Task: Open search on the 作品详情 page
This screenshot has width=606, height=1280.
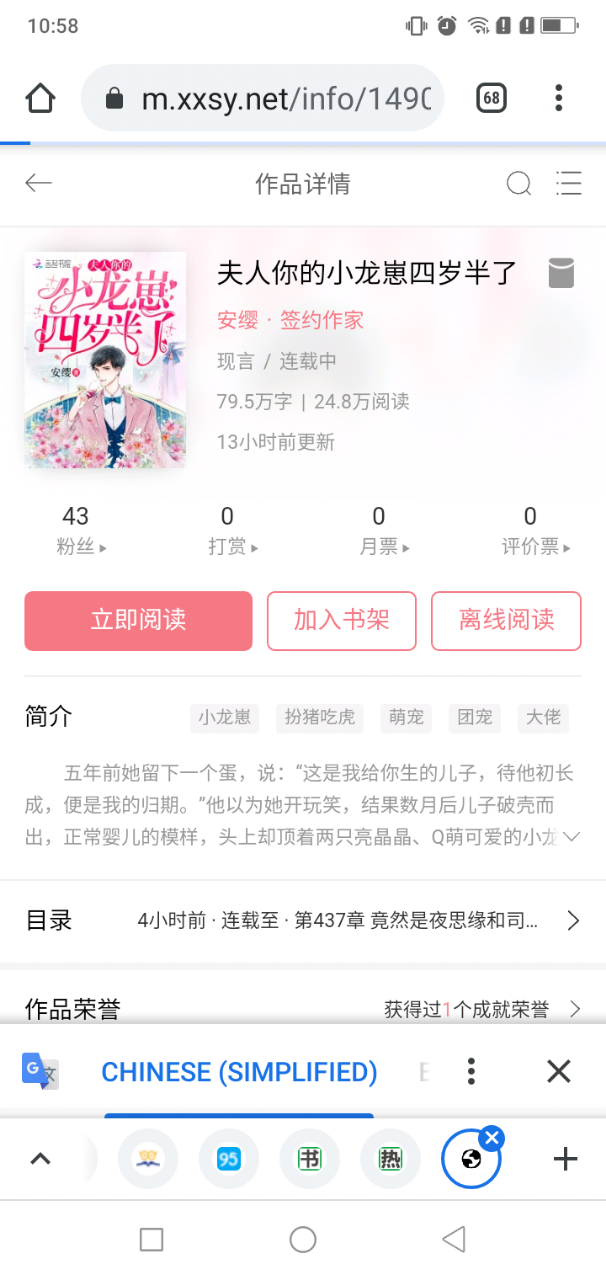Action: tap(519, 183)
